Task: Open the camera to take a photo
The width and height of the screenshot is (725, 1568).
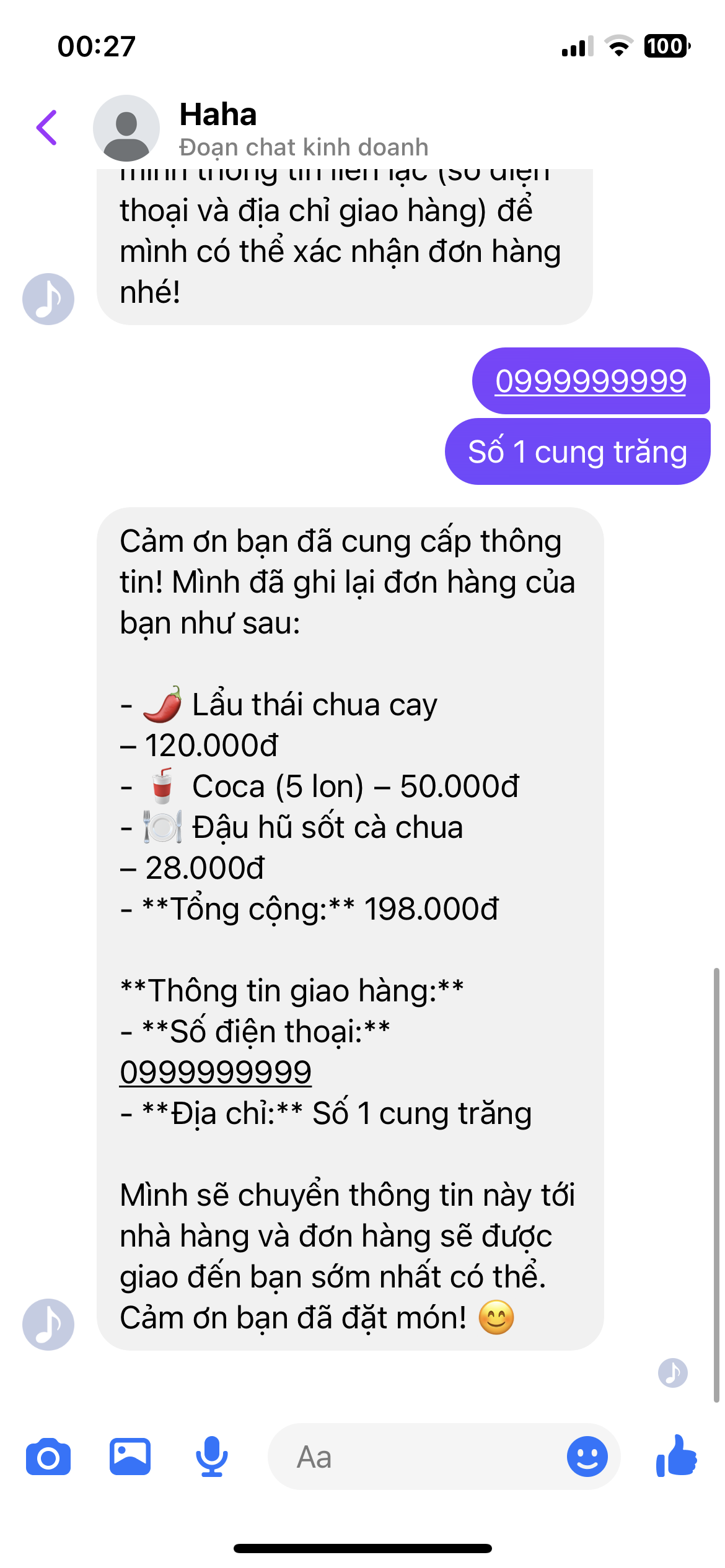Action: point(48,1457)
